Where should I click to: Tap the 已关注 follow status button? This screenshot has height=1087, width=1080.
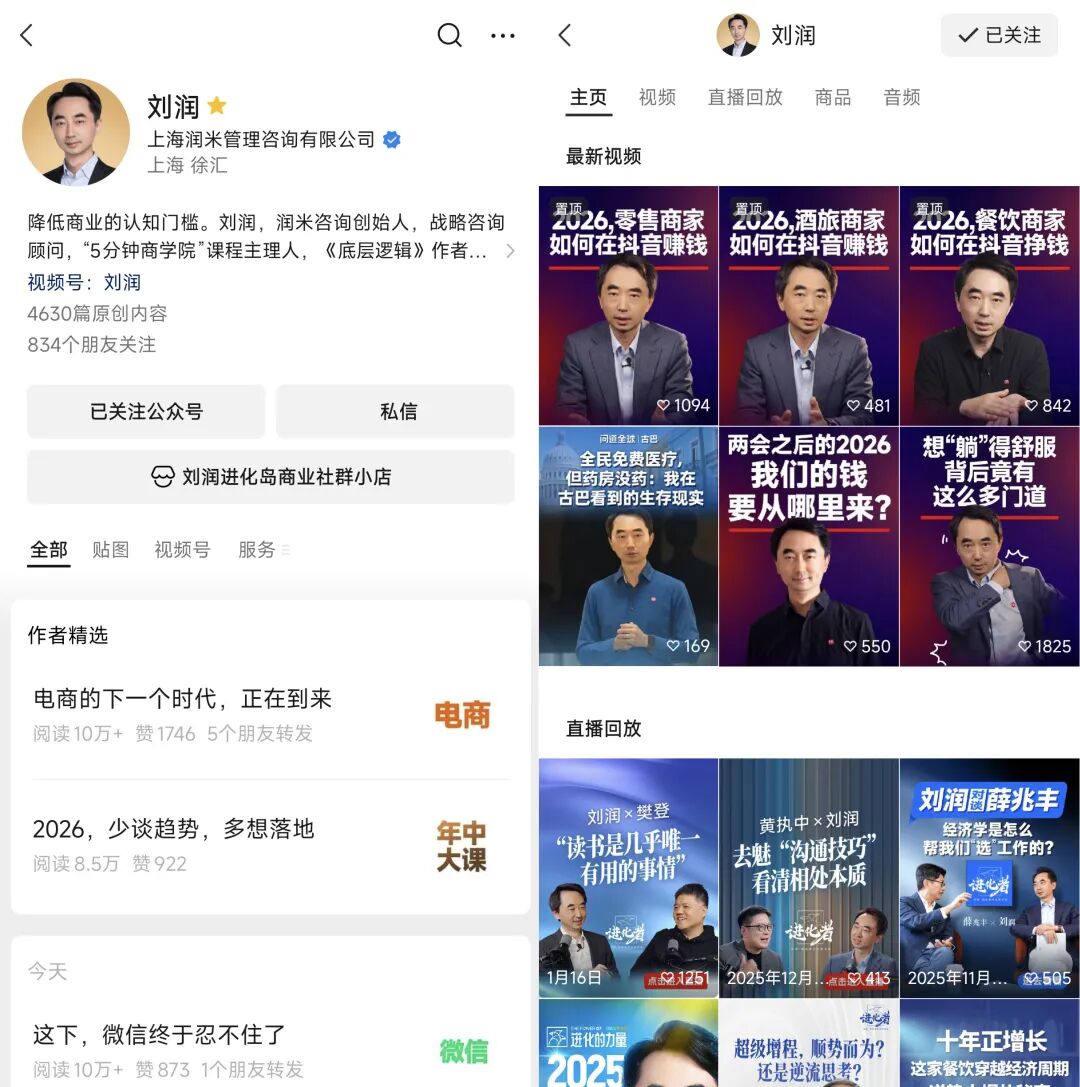[x=999, y=35]
